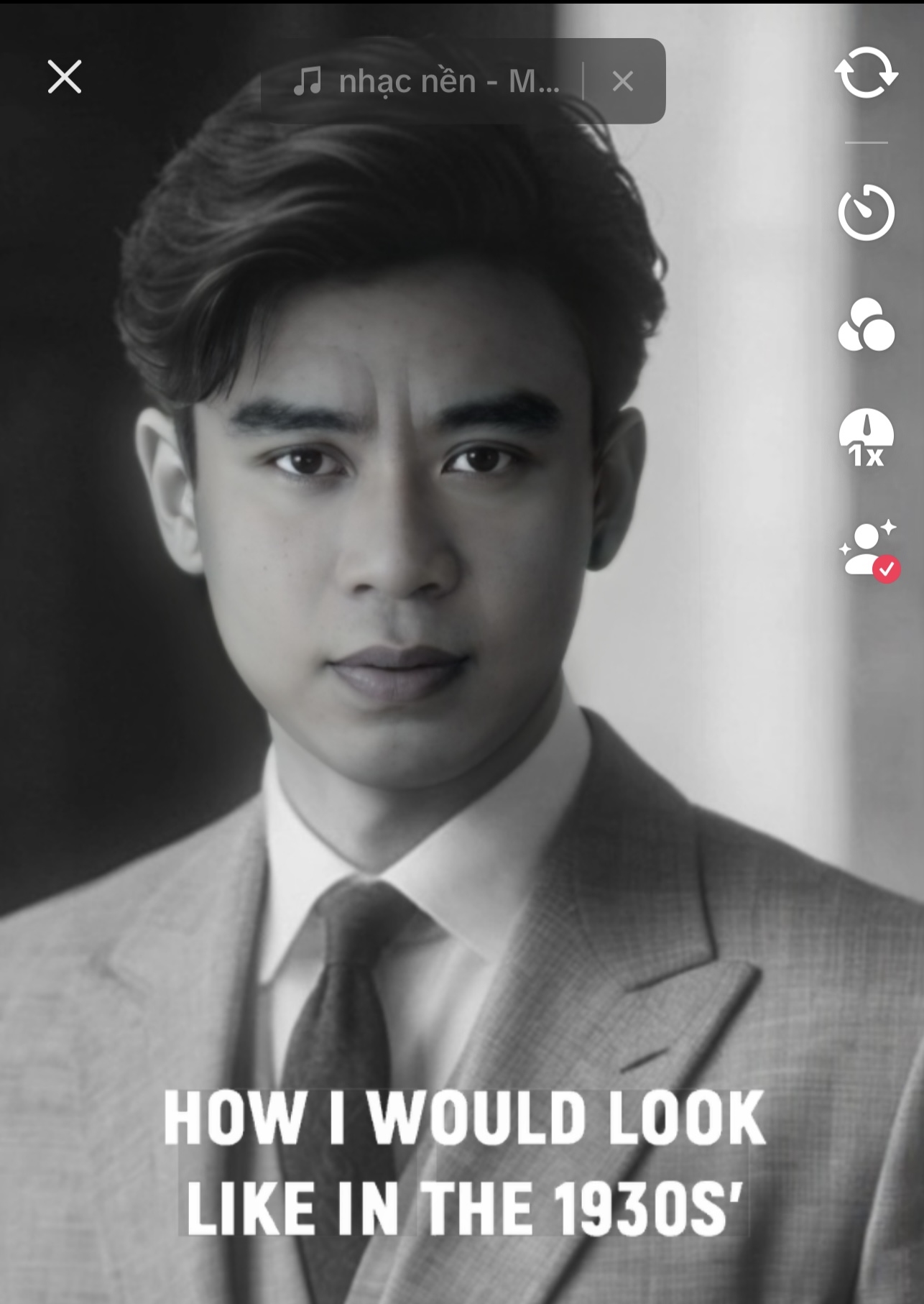
Task: Flip the camera
Action: click(x=866, y=73)
